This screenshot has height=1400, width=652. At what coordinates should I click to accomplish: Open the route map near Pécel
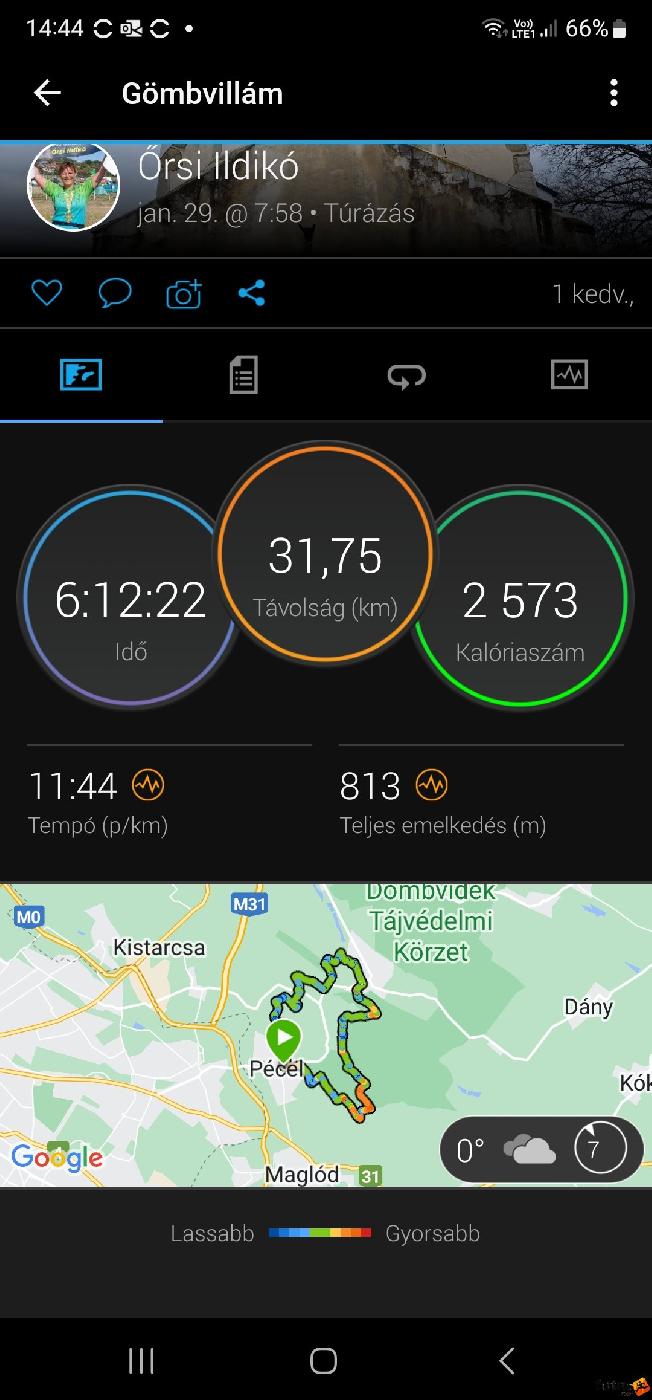tap(325, 1035)
